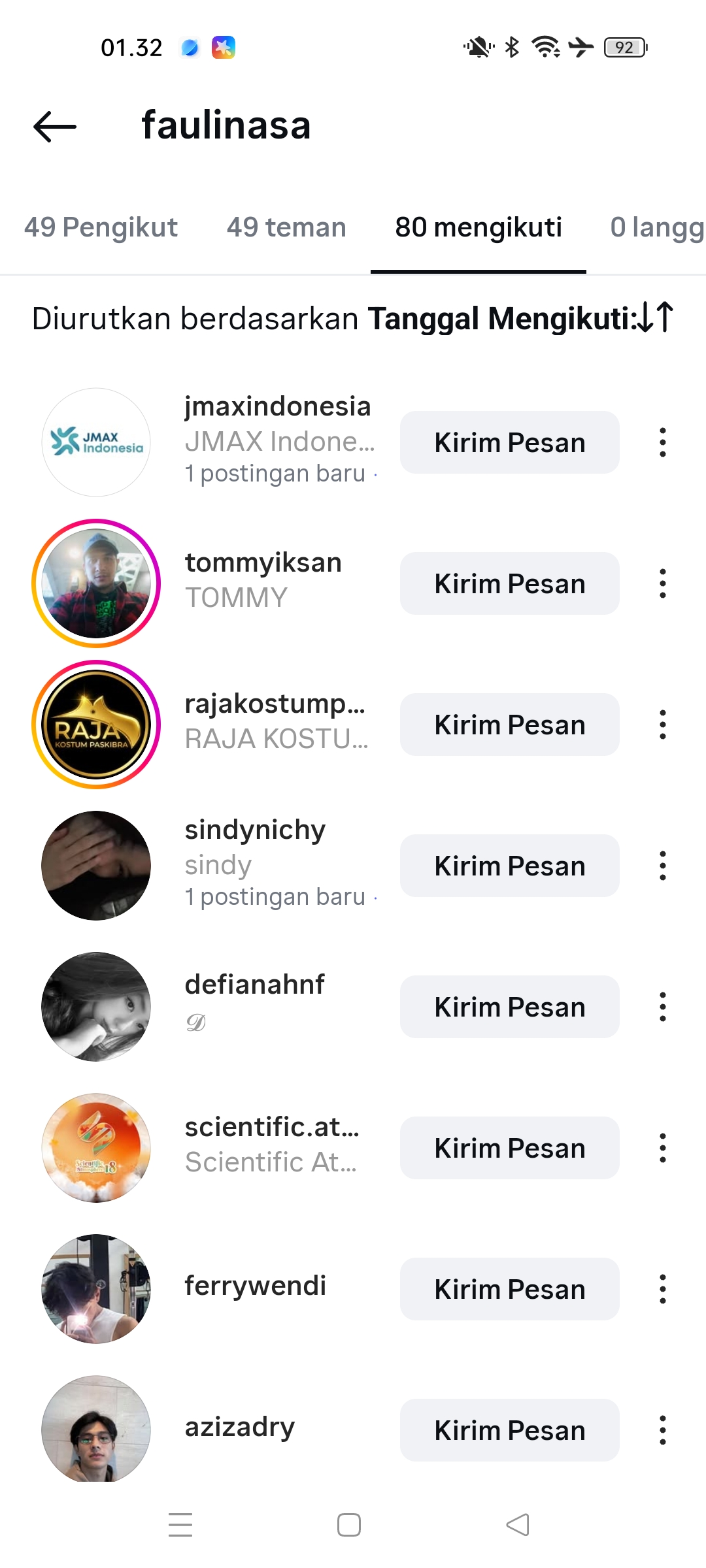
Task: Message the rajakostump account
Action: pyautogui.click(x=509, y=725)
